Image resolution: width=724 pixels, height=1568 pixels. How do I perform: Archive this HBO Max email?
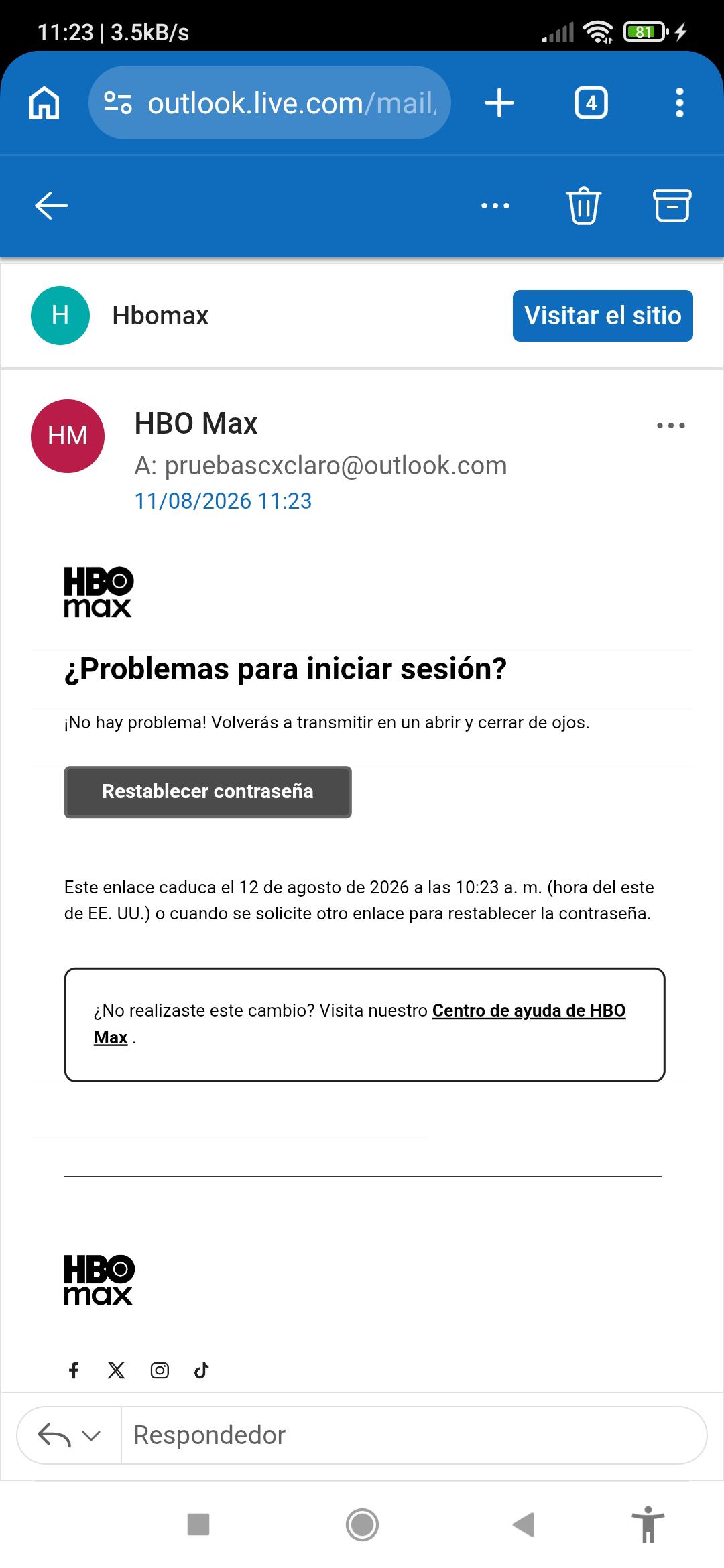click(x=672, y=205)
